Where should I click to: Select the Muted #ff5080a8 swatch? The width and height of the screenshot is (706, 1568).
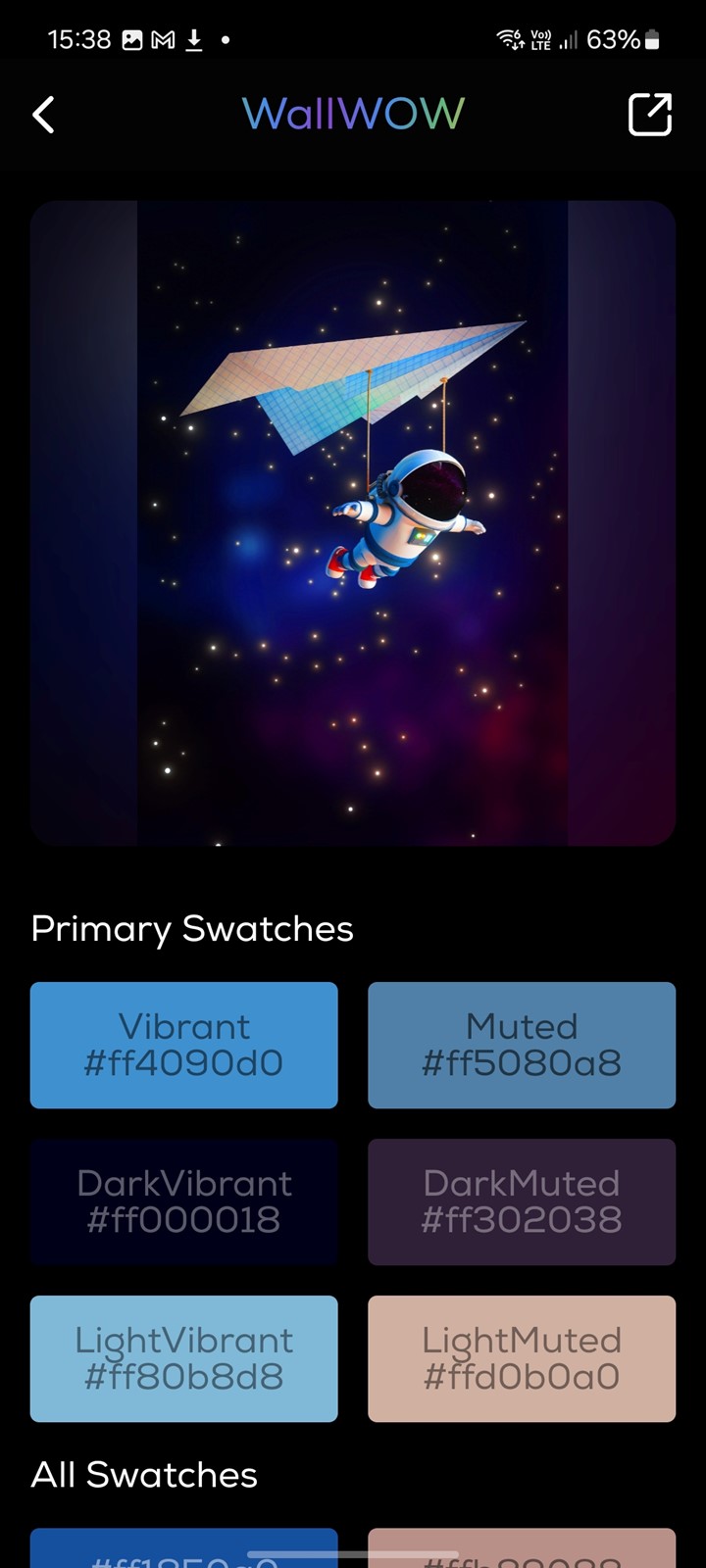pos(522,1045)
